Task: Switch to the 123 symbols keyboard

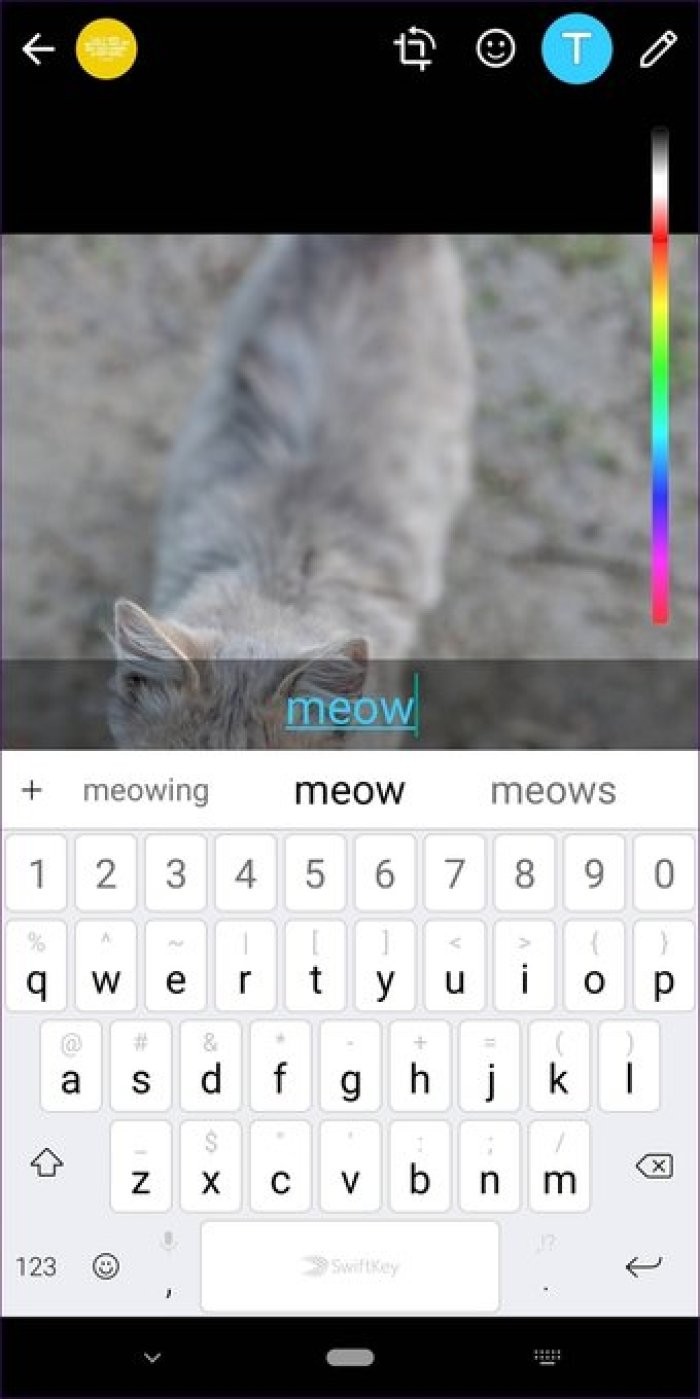Action: click(x=36, y=1267)
